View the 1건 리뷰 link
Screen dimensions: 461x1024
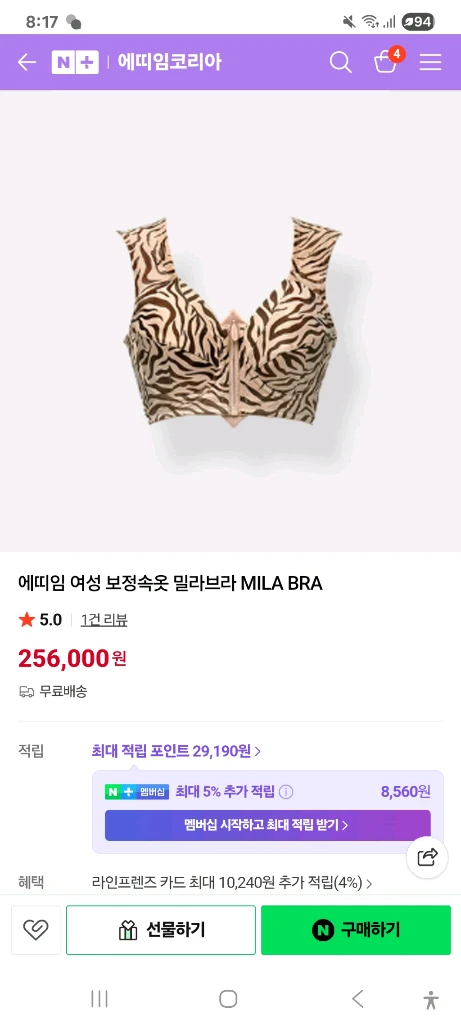point(104,620)
